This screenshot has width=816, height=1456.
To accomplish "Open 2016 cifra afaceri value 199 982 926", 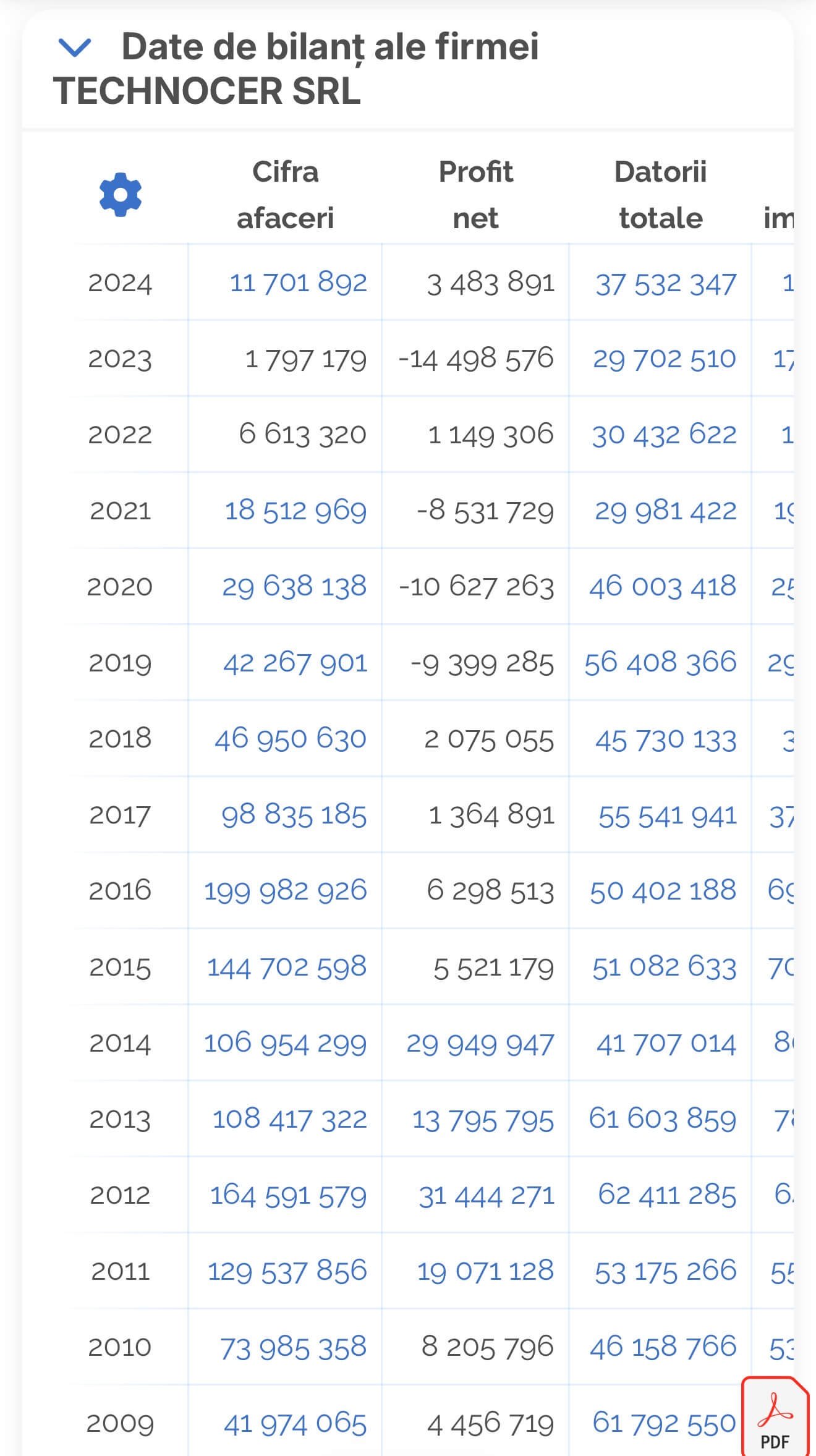I will [285, 891].
